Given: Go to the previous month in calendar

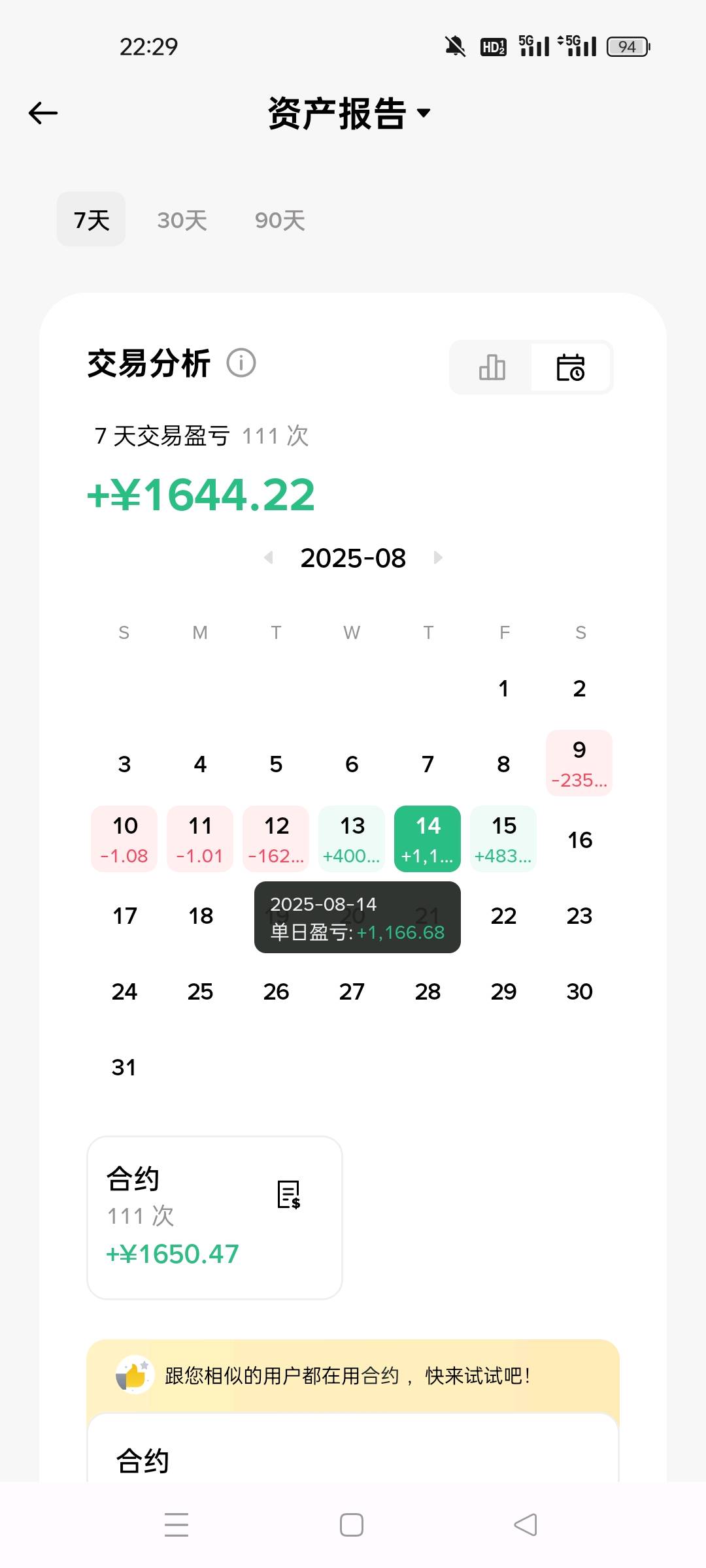Looking at the screenshot, I should click(268, 557).
